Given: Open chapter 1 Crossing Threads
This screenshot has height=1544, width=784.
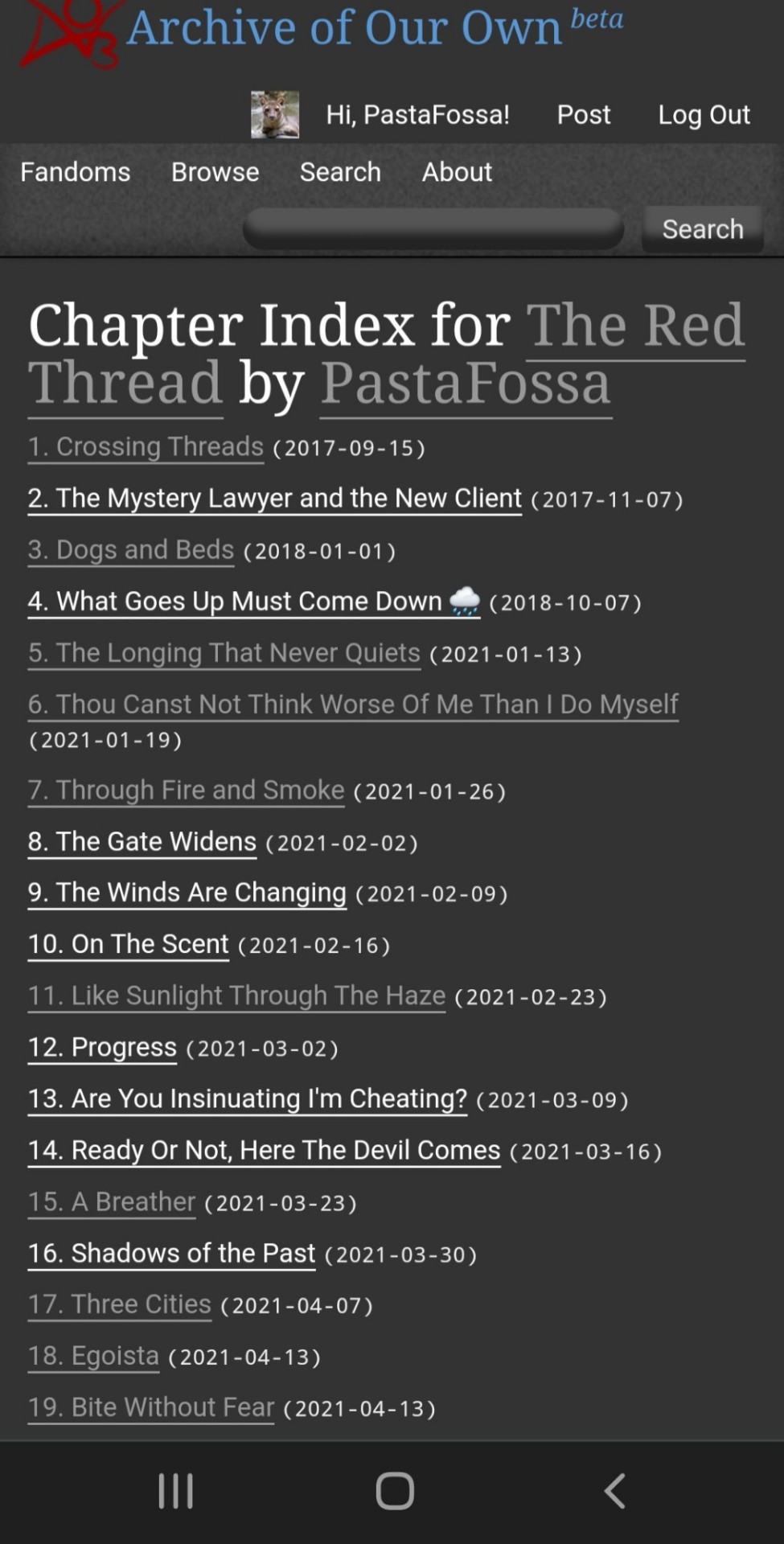Looking at the screenshot, I should (x=146, y=447).
